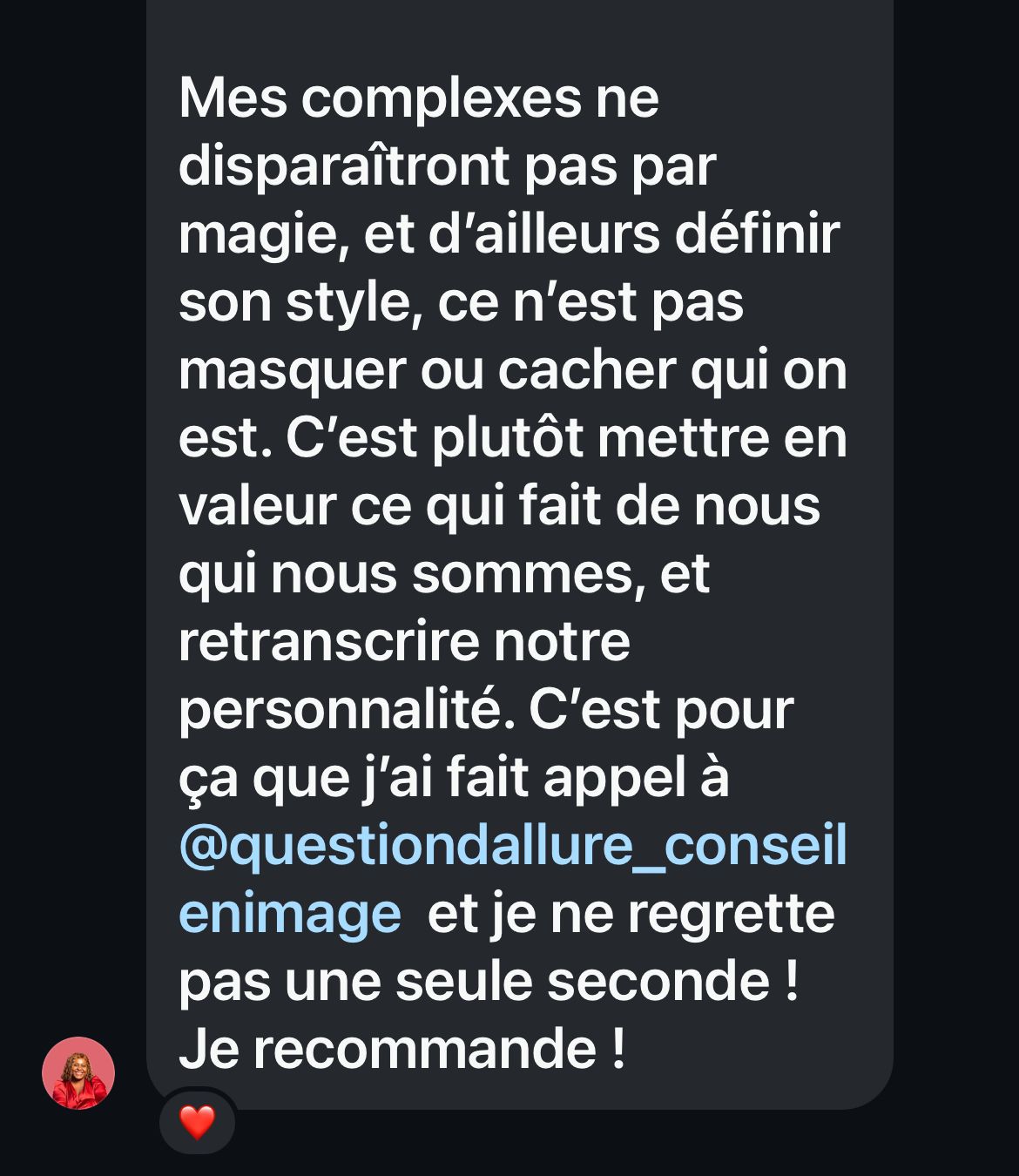Open the sender's profile picture
1019x1176 pixels.
click(78, 1073)
